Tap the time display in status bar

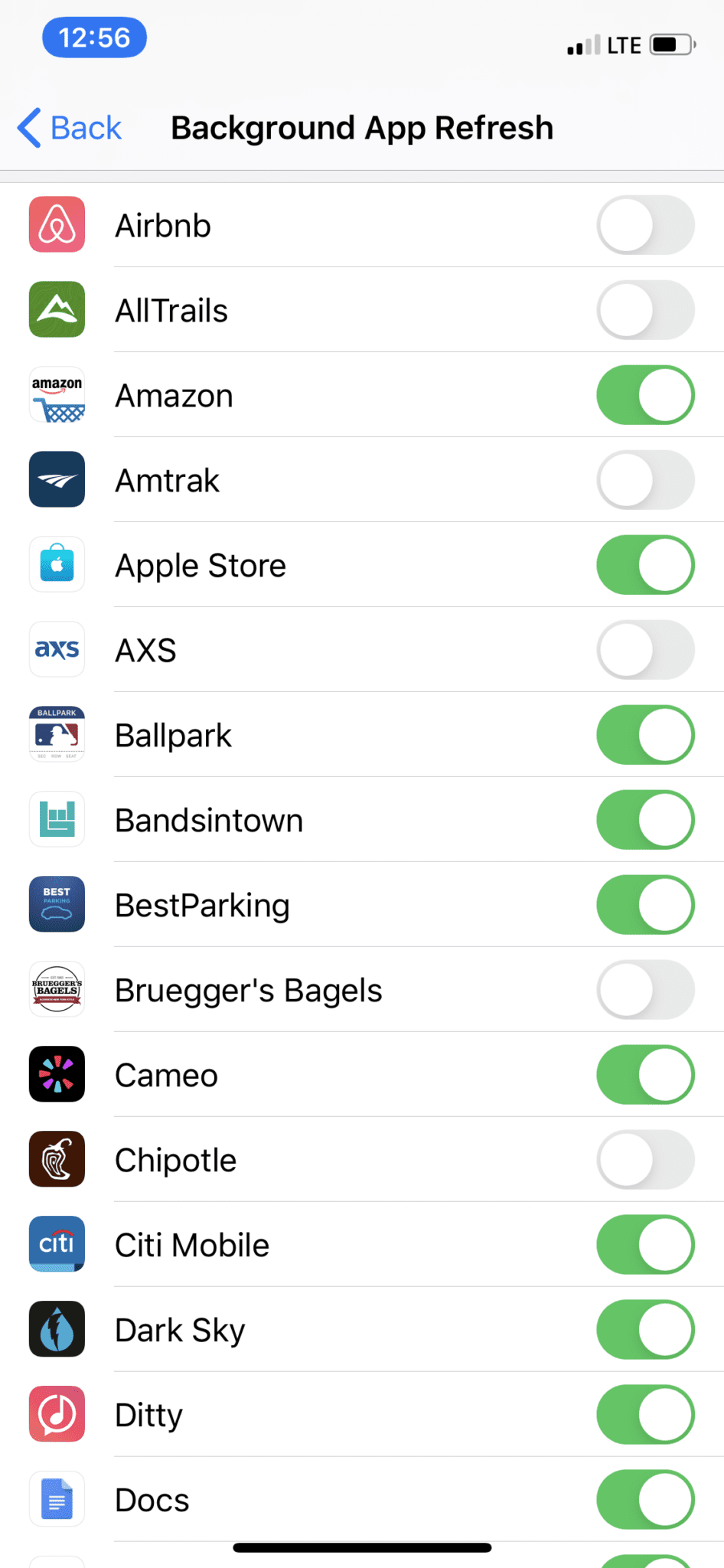(x=93, y=37)
